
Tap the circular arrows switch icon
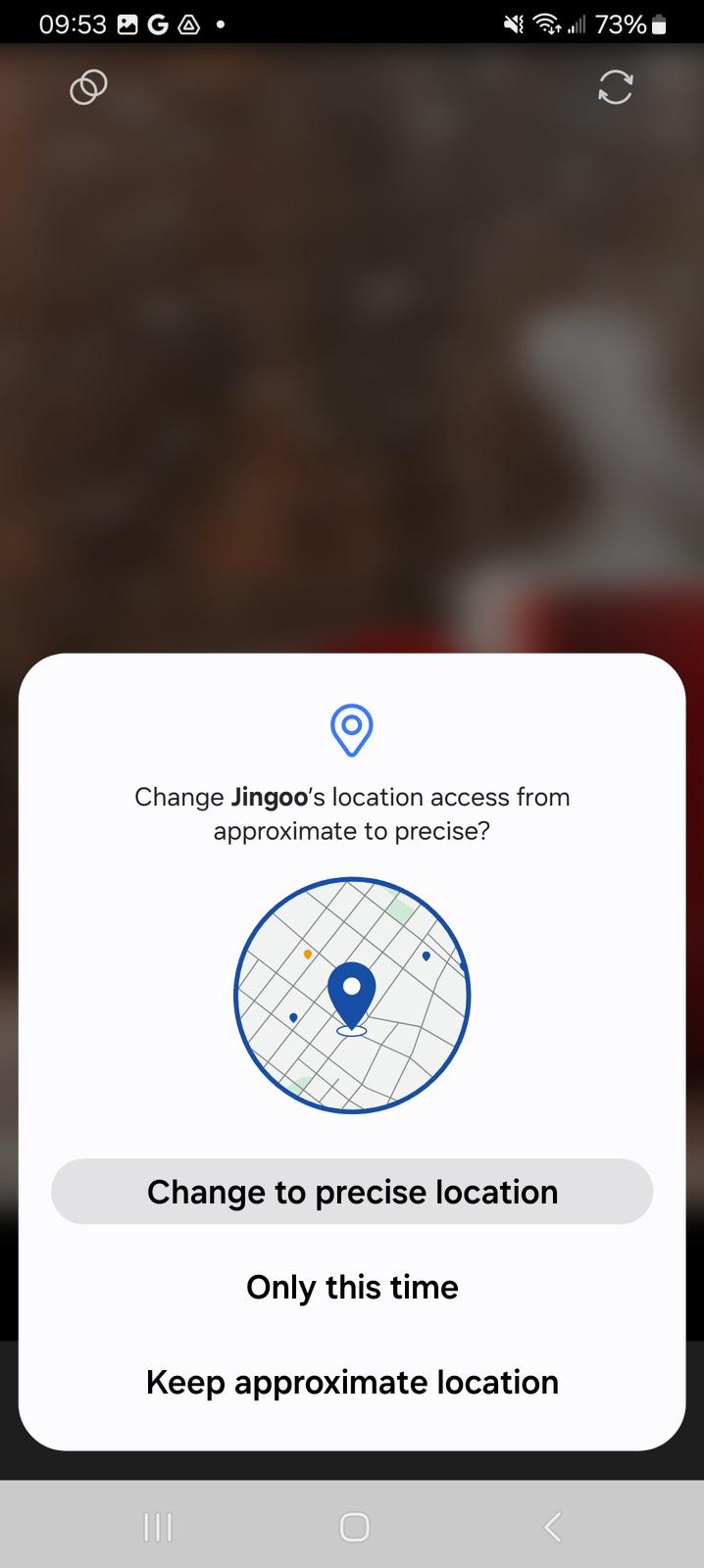[615, 87]
